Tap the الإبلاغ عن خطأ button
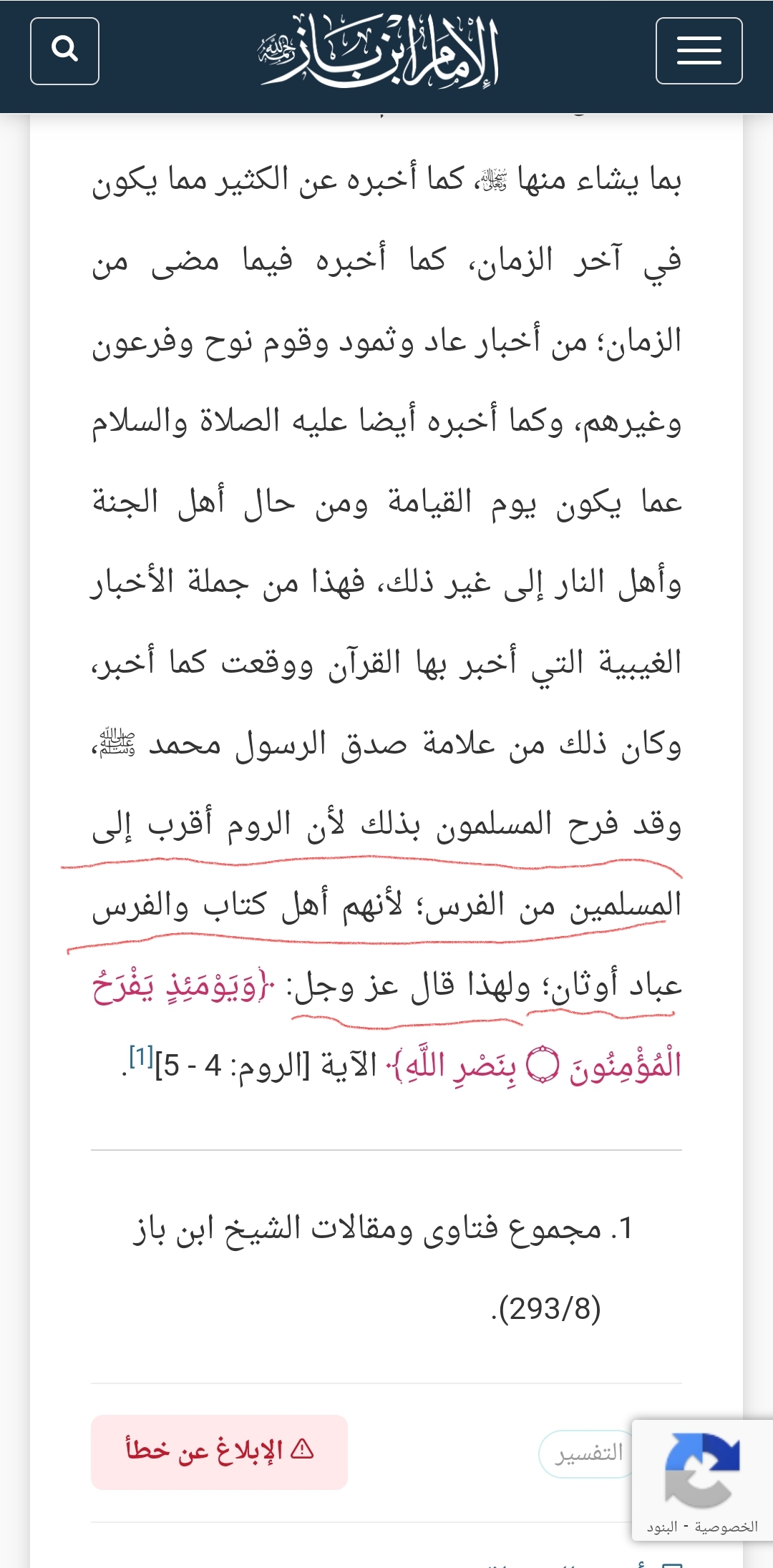773x1568 pixels. pos(219,1452)
